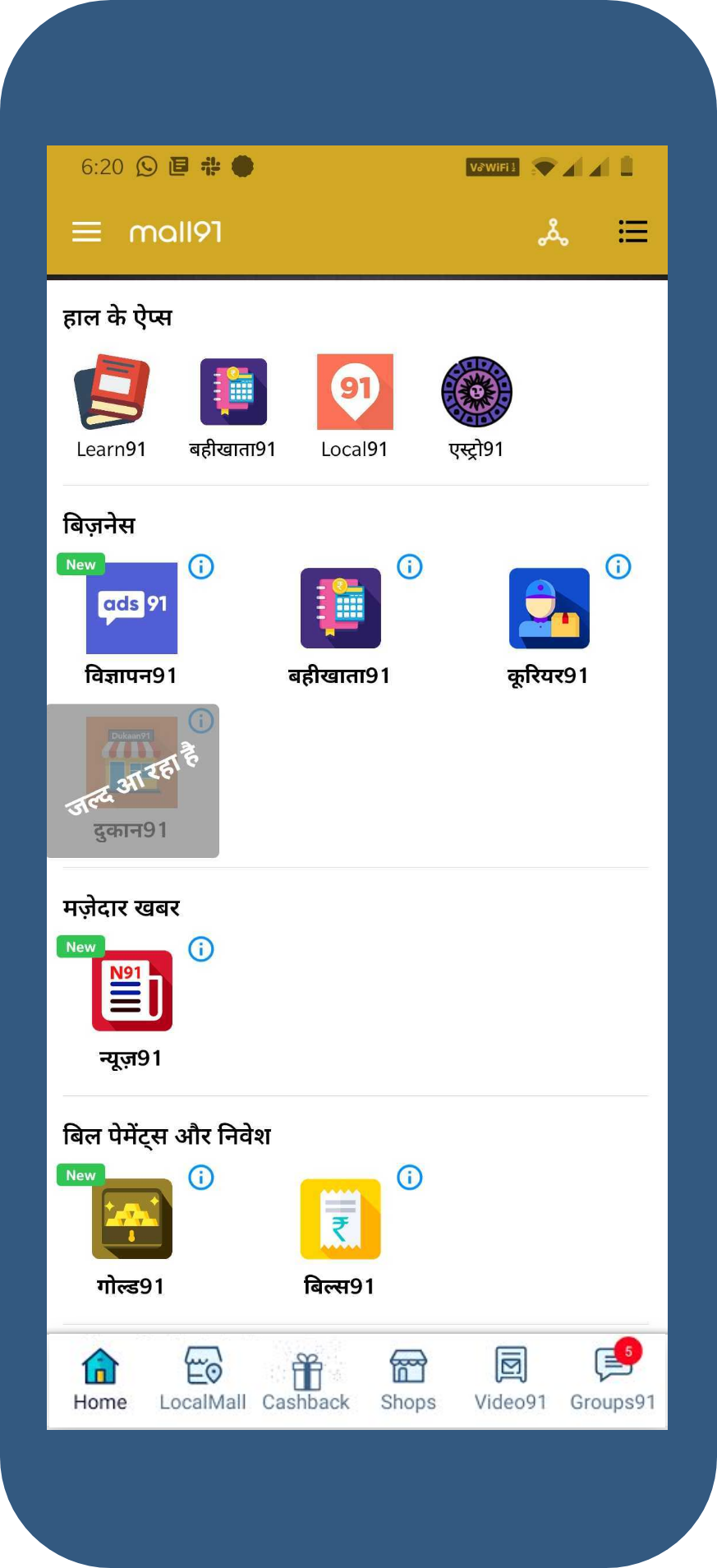Open the hamburger drawer menu
Viewport: 717px width, 1568px height.
(x=86, y=232)
